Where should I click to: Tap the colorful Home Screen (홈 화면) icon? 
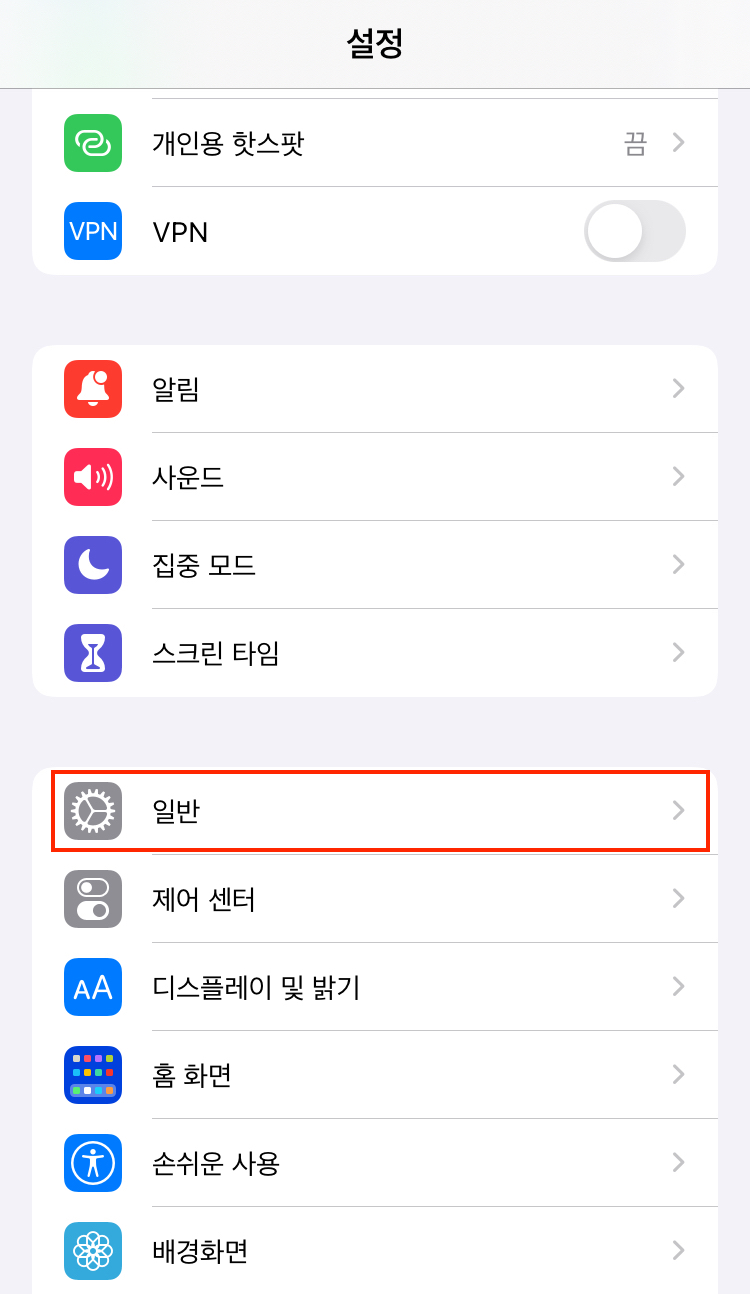point(92,1075)
